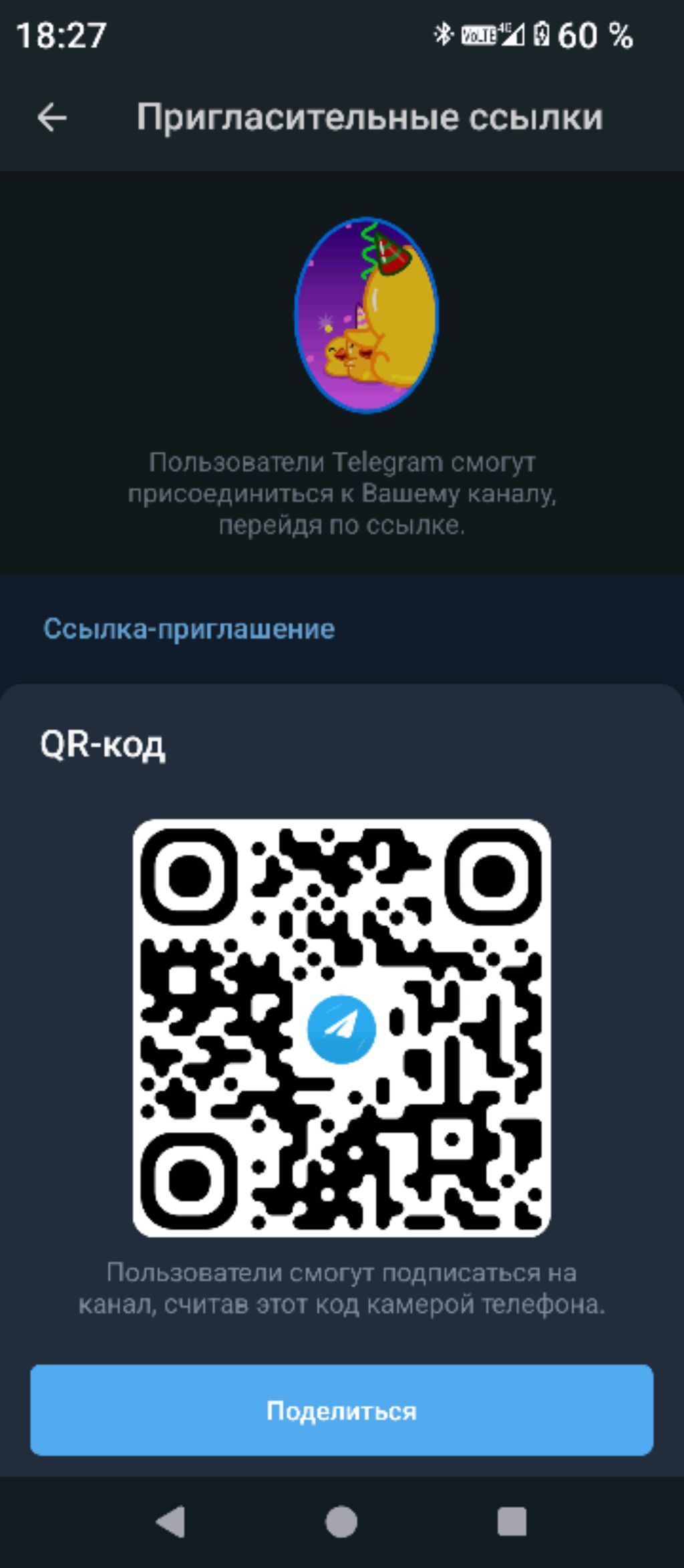Go back from the invite links screen
This screenshot has height=1568, width=684.
[x=51, y=118]
